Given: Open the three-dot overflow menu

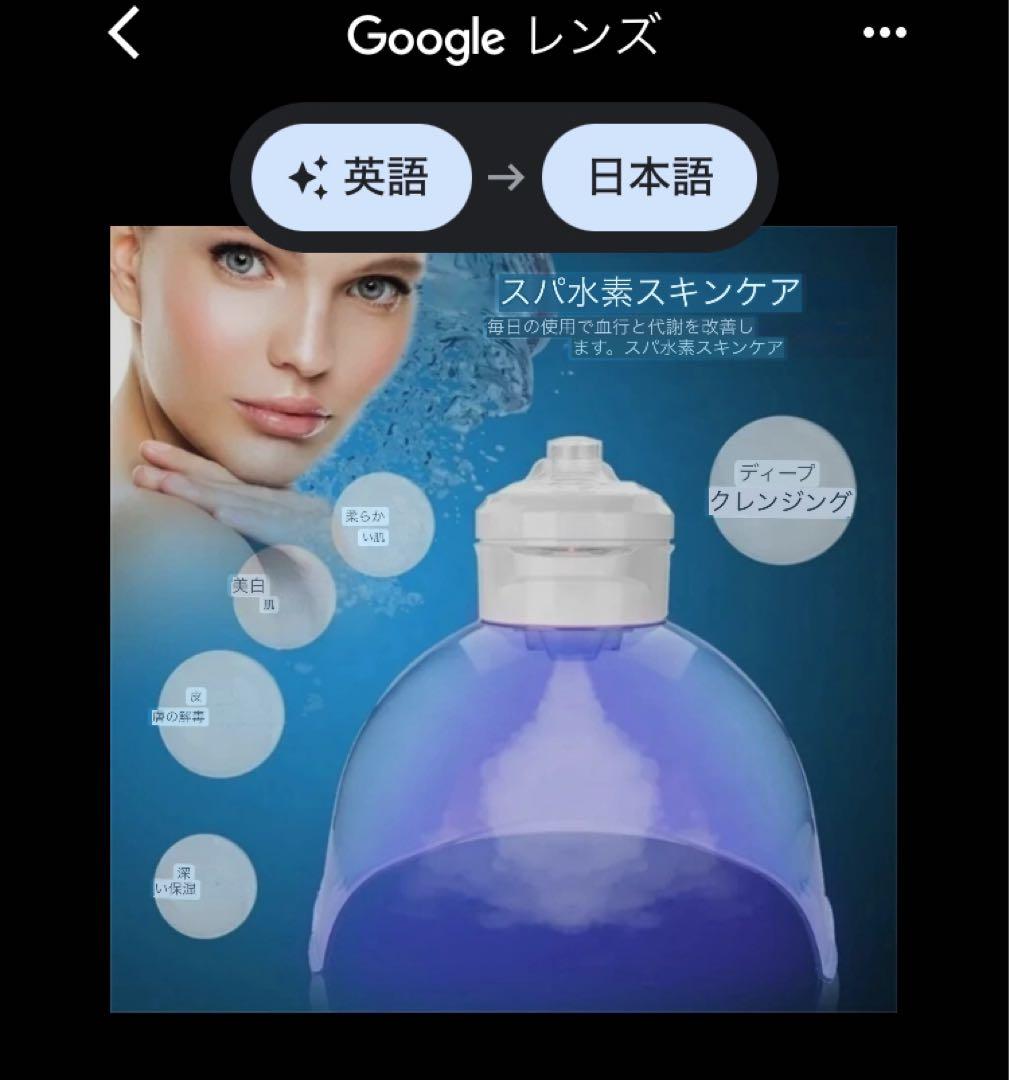Looking at the screenshot, I should tap(884, 34).
